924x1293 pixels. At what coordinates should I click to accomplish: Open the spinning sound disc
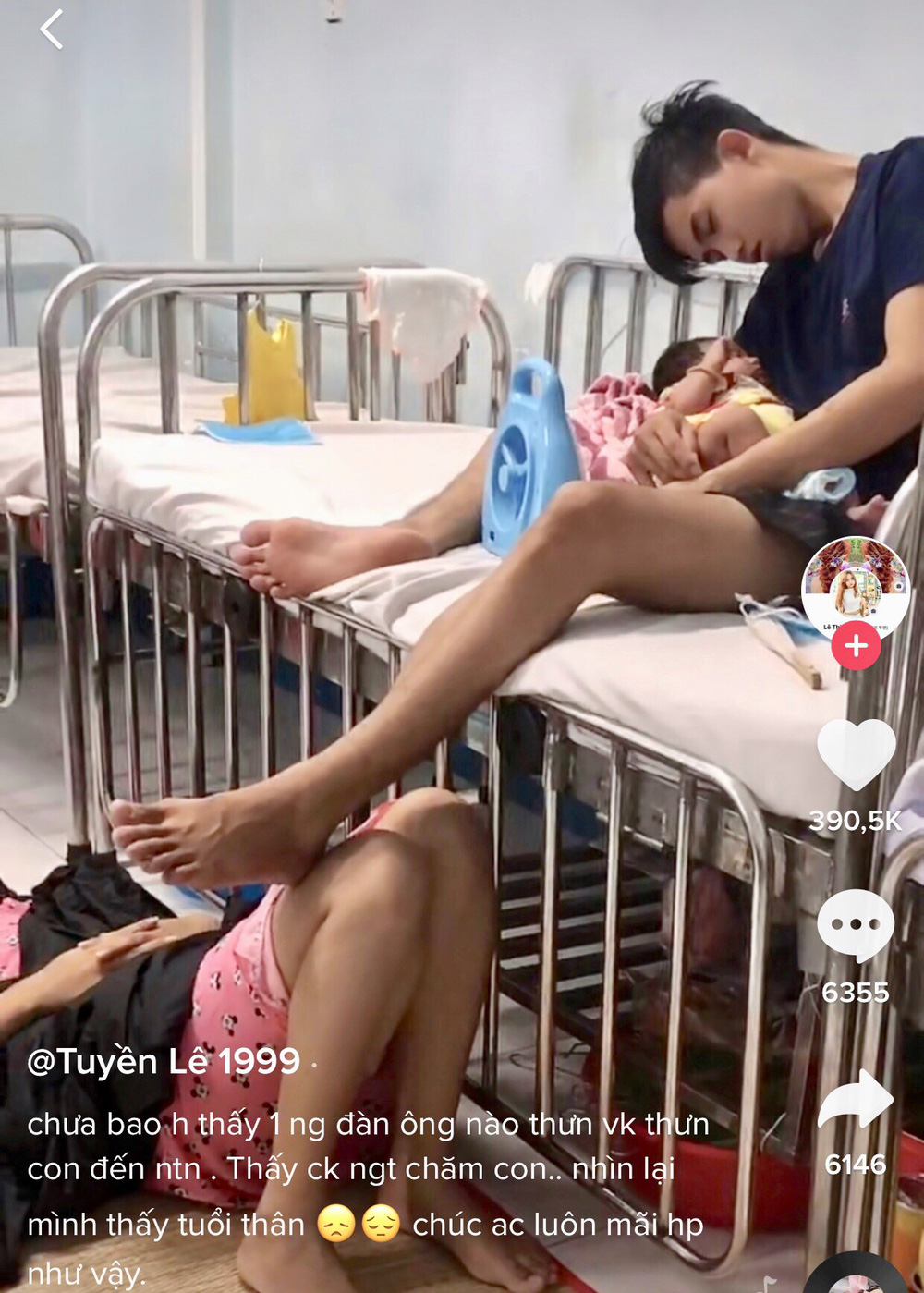[855, 1280]
